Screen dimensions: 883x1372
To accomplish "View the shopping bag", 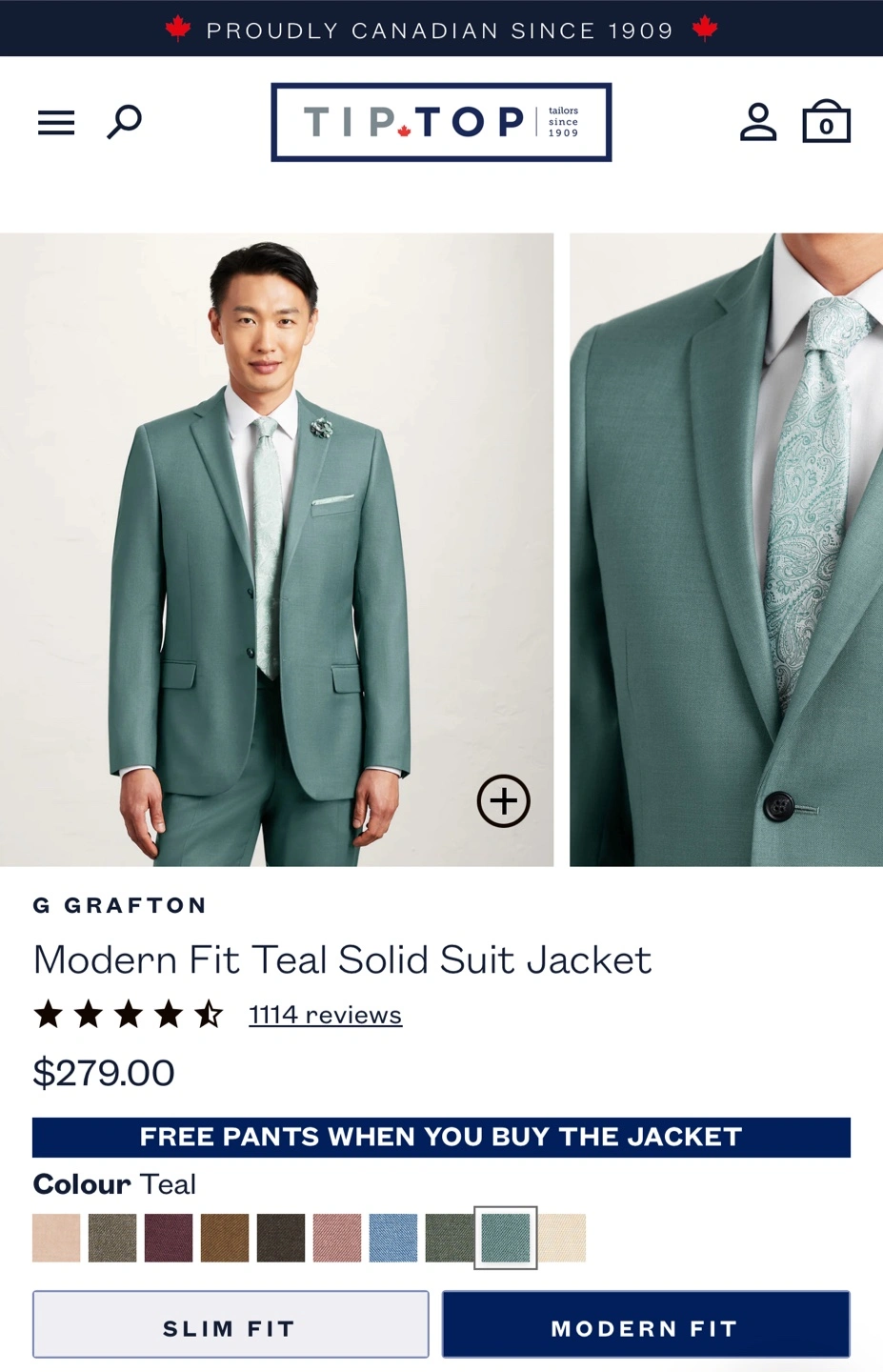I will coord(826,122).
